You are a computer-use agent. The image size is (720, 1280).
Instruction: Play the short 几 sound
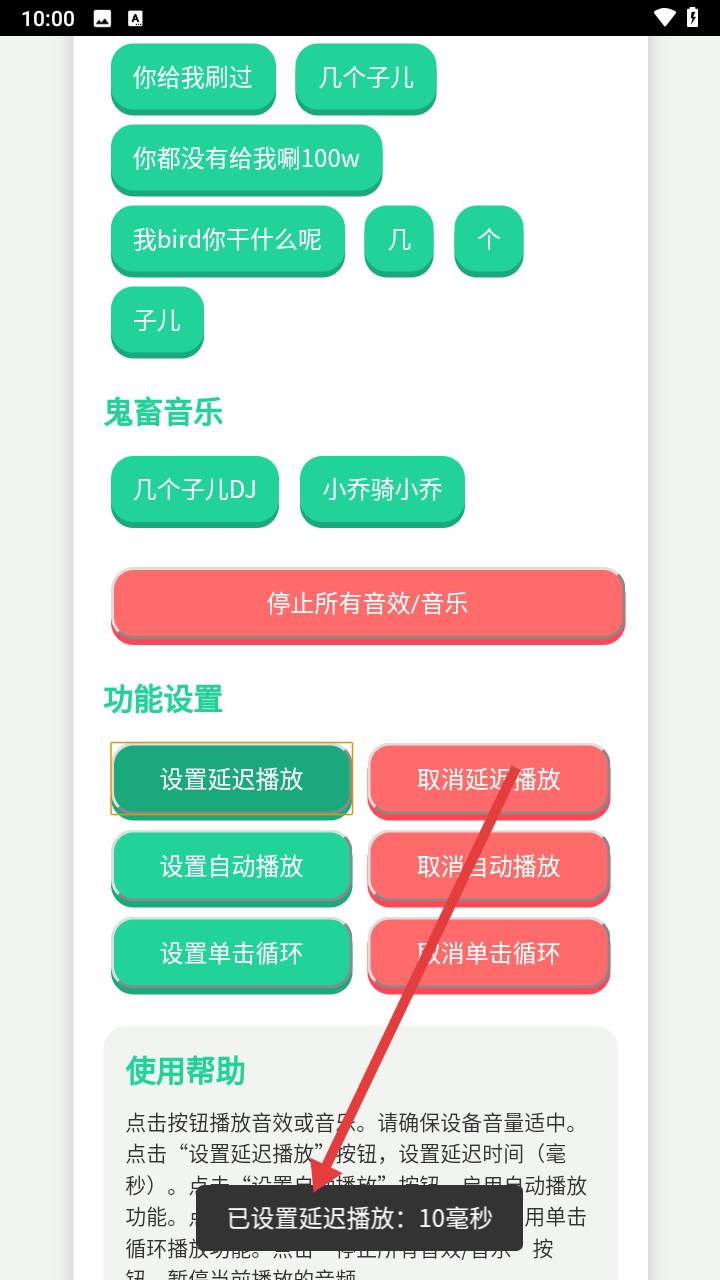399,240
